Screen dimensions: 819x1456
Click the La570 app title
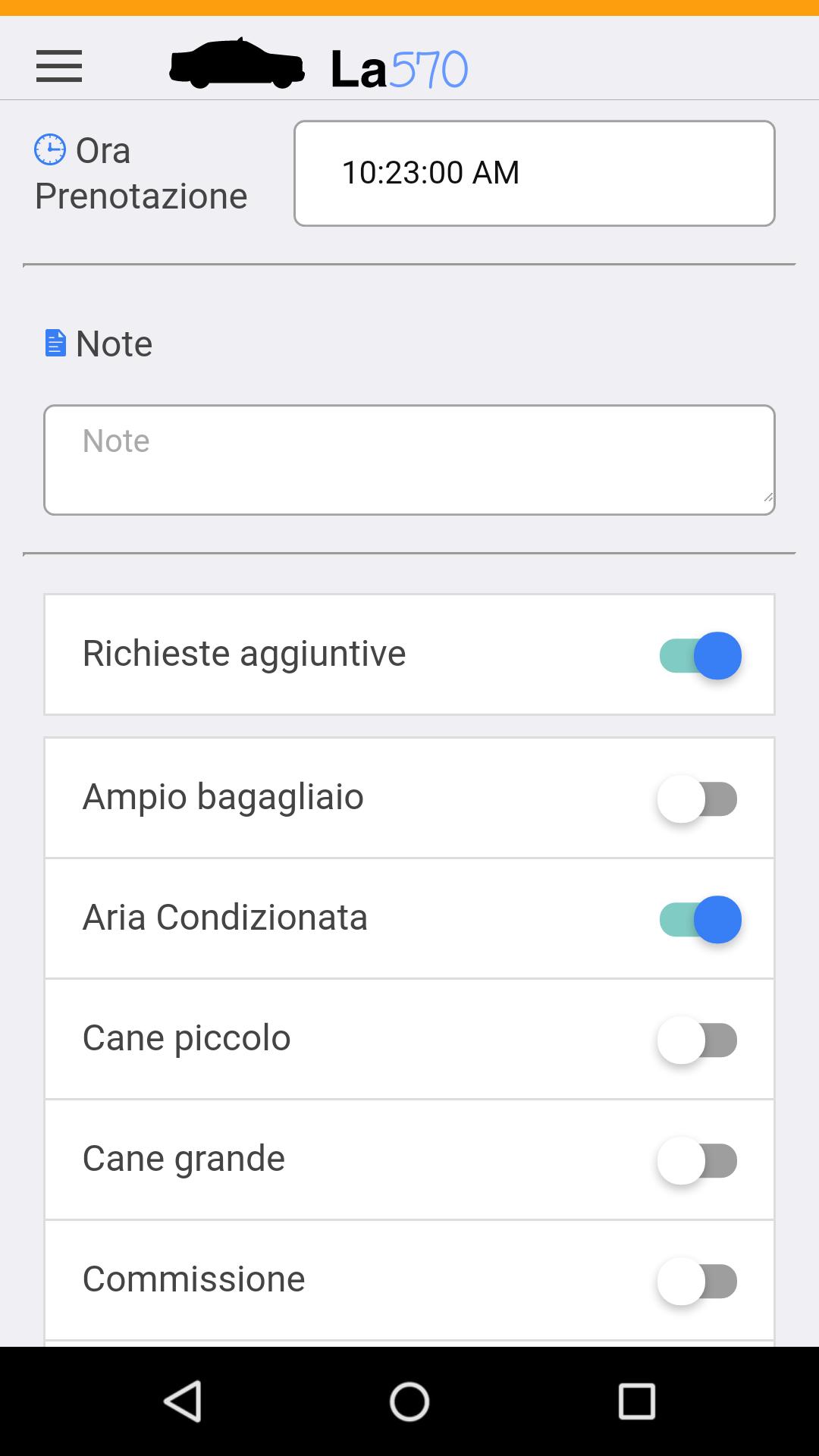pos(397,67)
